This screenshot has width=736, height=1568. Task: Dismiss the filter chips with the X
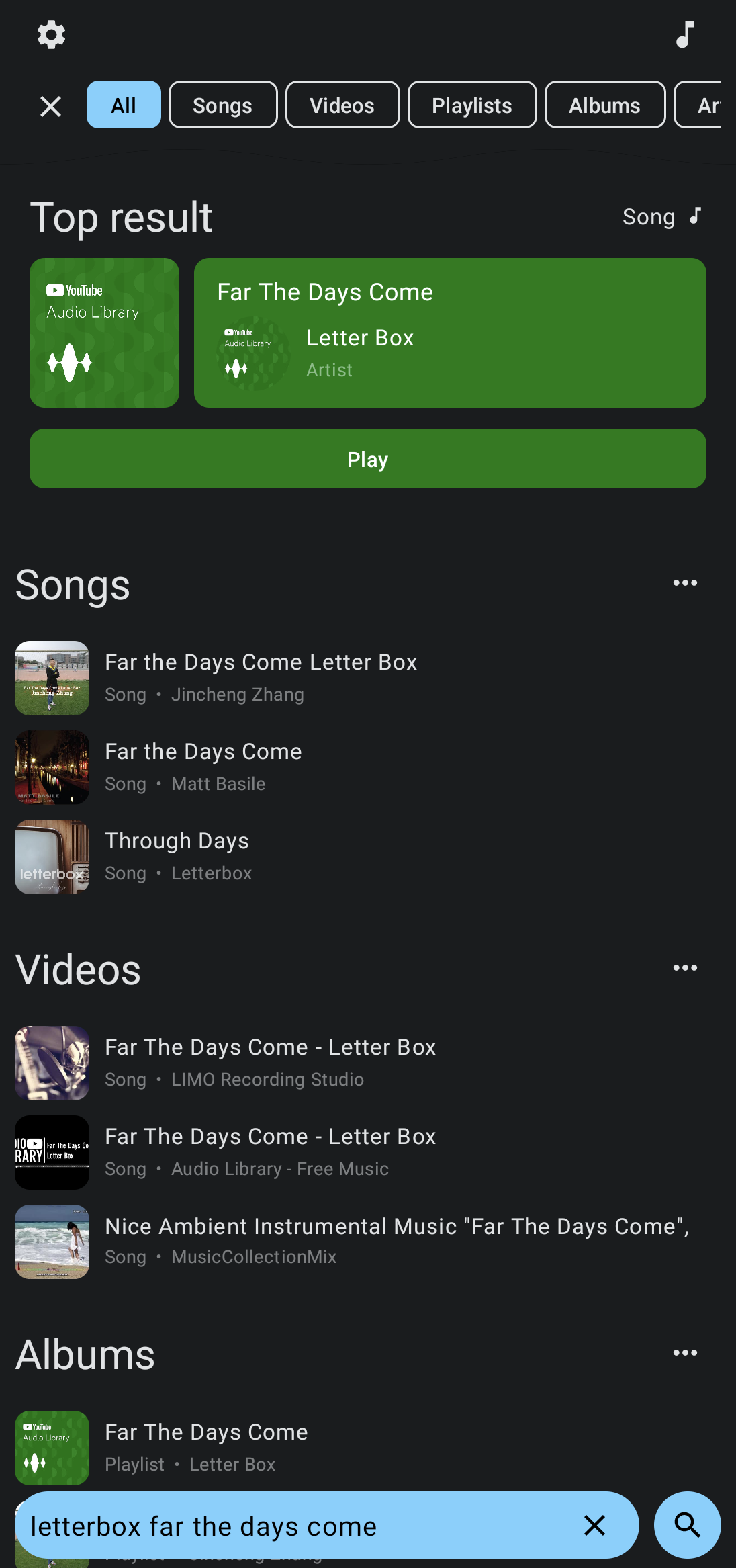tap(50, 106)
